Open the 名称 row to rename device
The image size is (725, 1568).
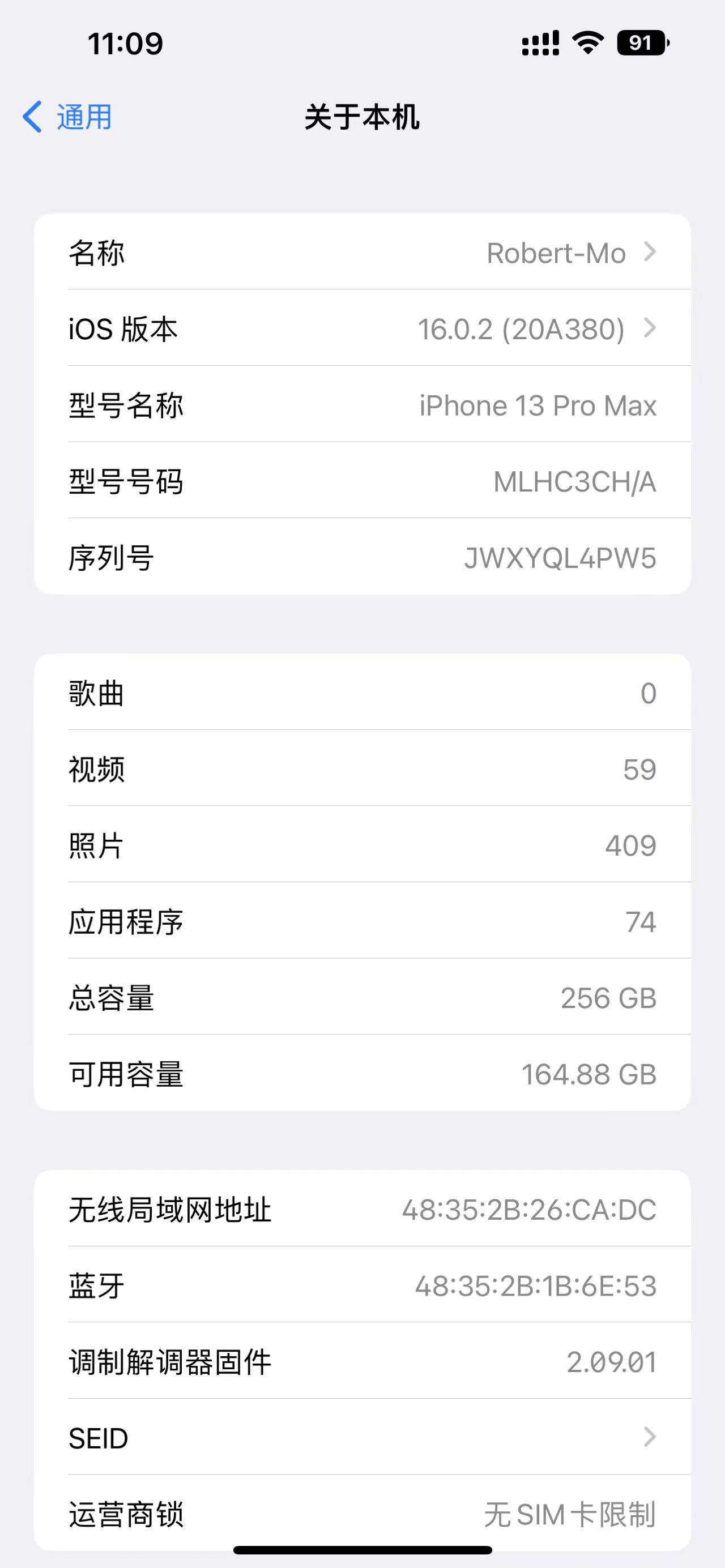pyautogui.click(x=362, y=252)
